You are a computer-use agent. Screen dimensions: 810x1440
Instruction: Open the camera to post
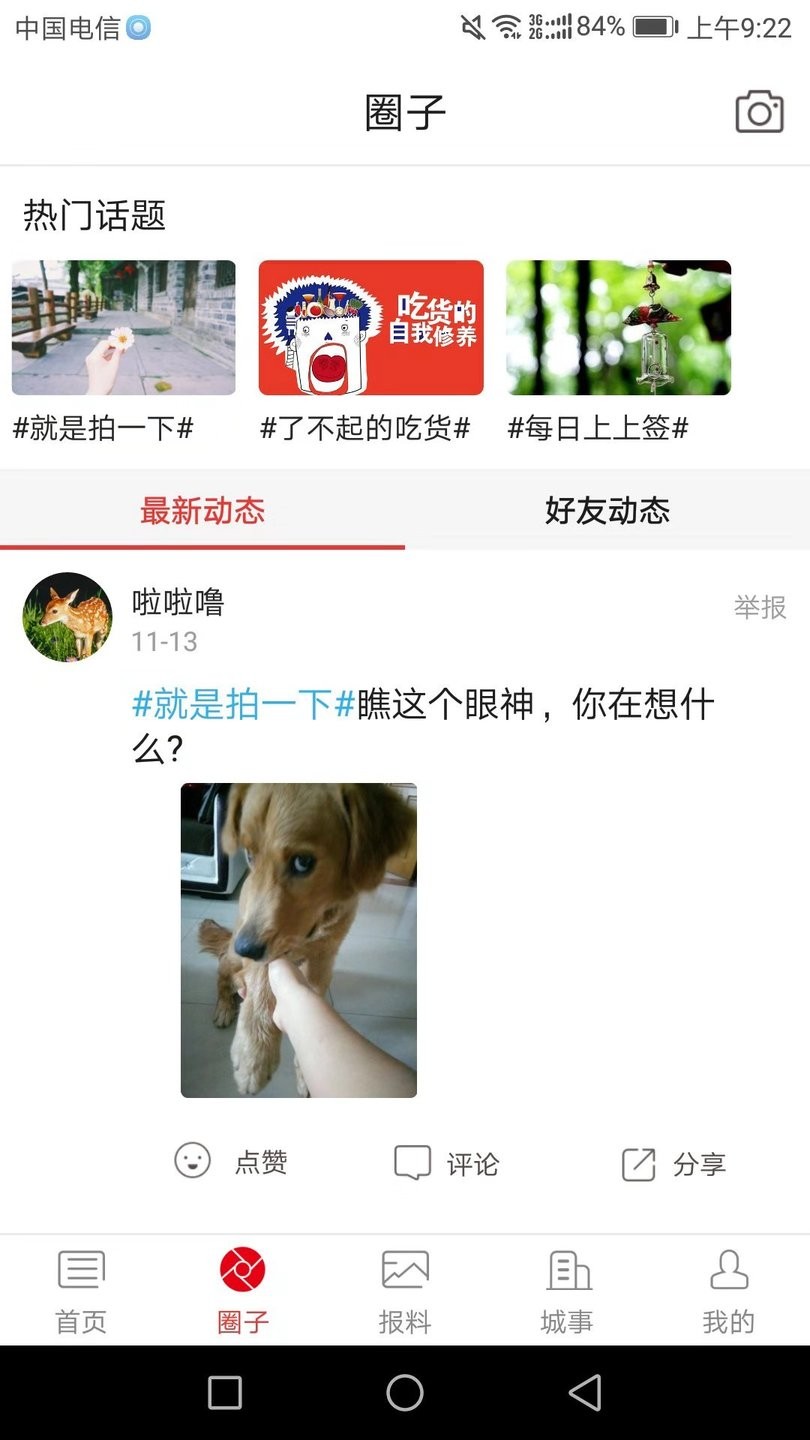coord(759,112)
